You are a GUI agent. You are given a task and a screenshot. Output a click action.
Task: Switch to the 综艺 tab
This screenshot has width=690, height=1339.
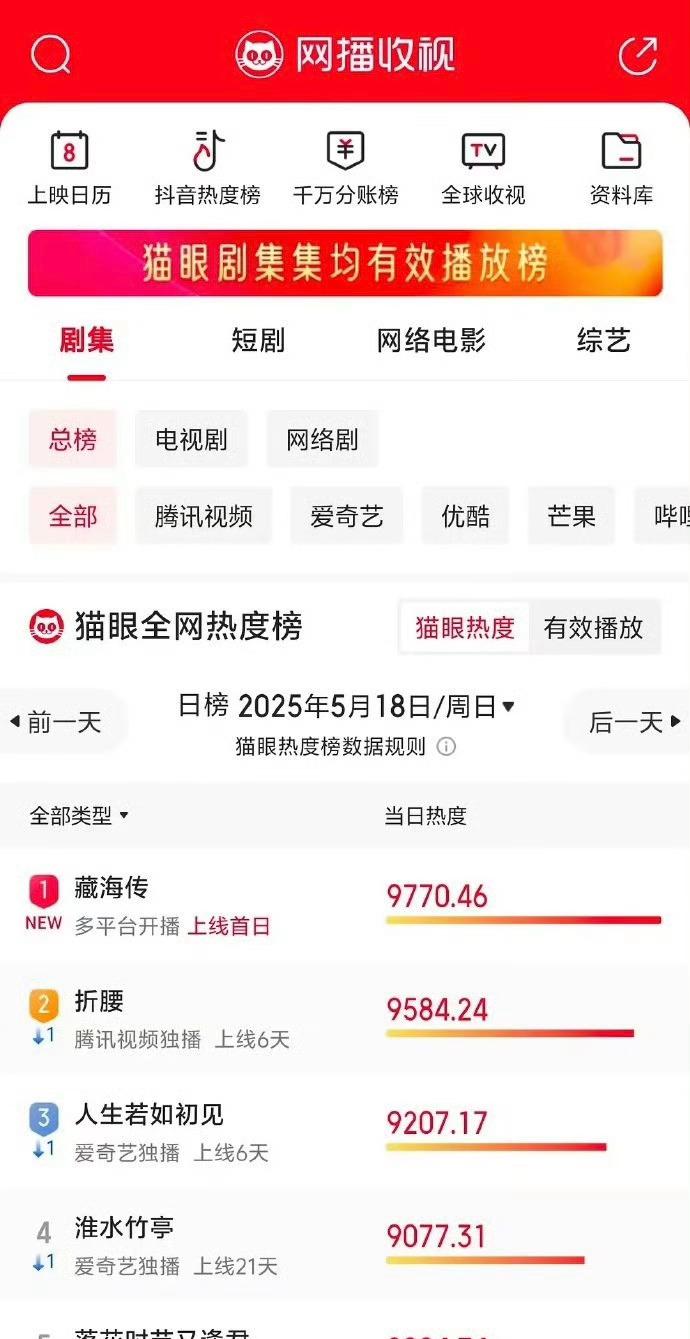[603, 341]
